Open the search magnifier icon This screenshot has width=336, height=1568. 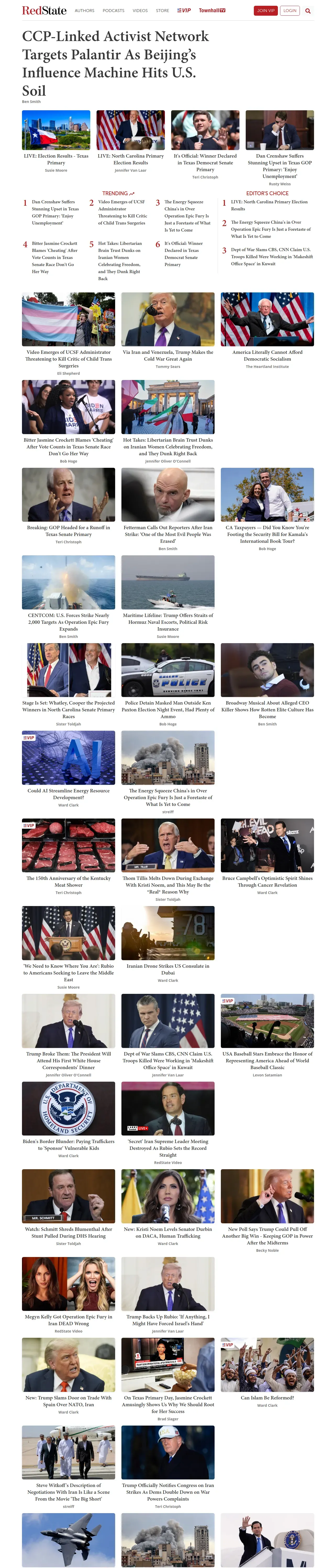tap(308, 10)
